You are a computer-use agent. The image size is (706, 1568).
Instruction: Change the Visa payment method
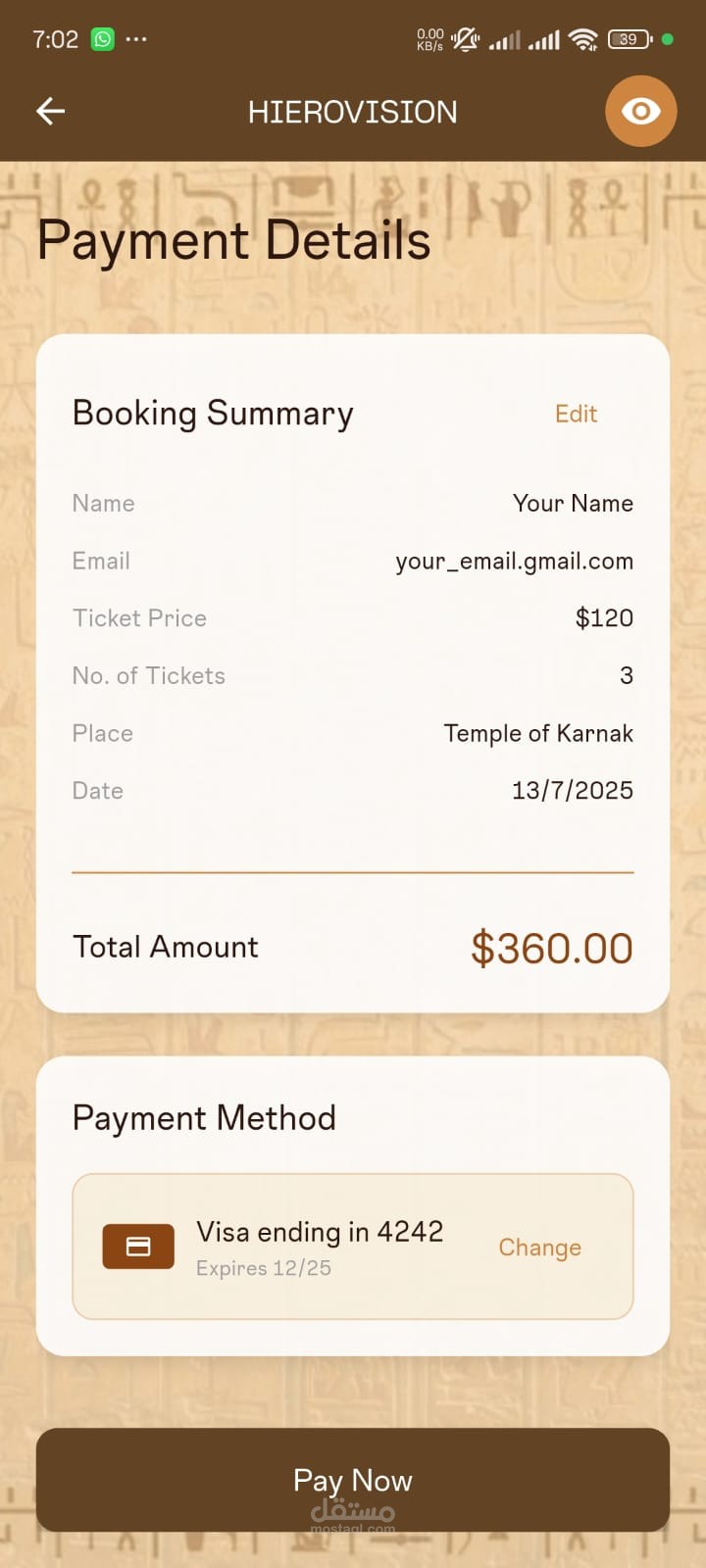click(x=540, y=1248)
